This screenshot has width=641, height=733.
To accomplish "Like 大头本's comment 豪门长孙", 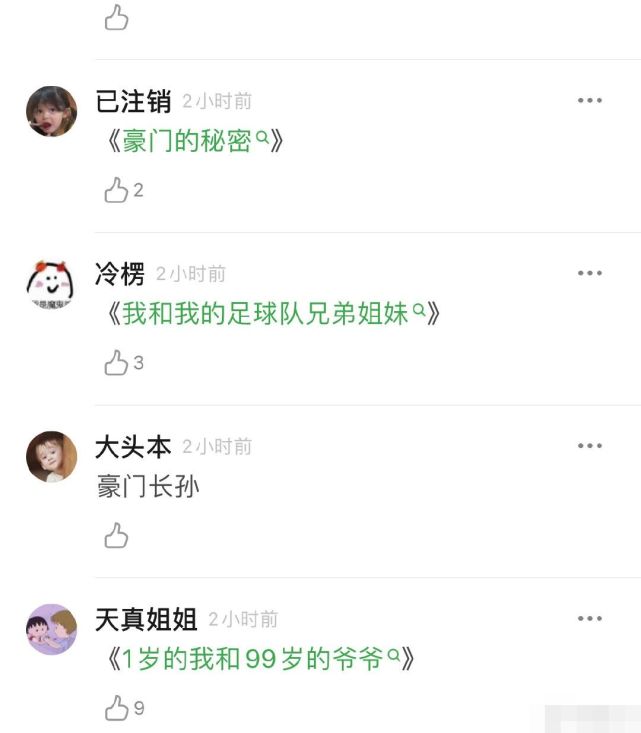I will coord(117,536).
